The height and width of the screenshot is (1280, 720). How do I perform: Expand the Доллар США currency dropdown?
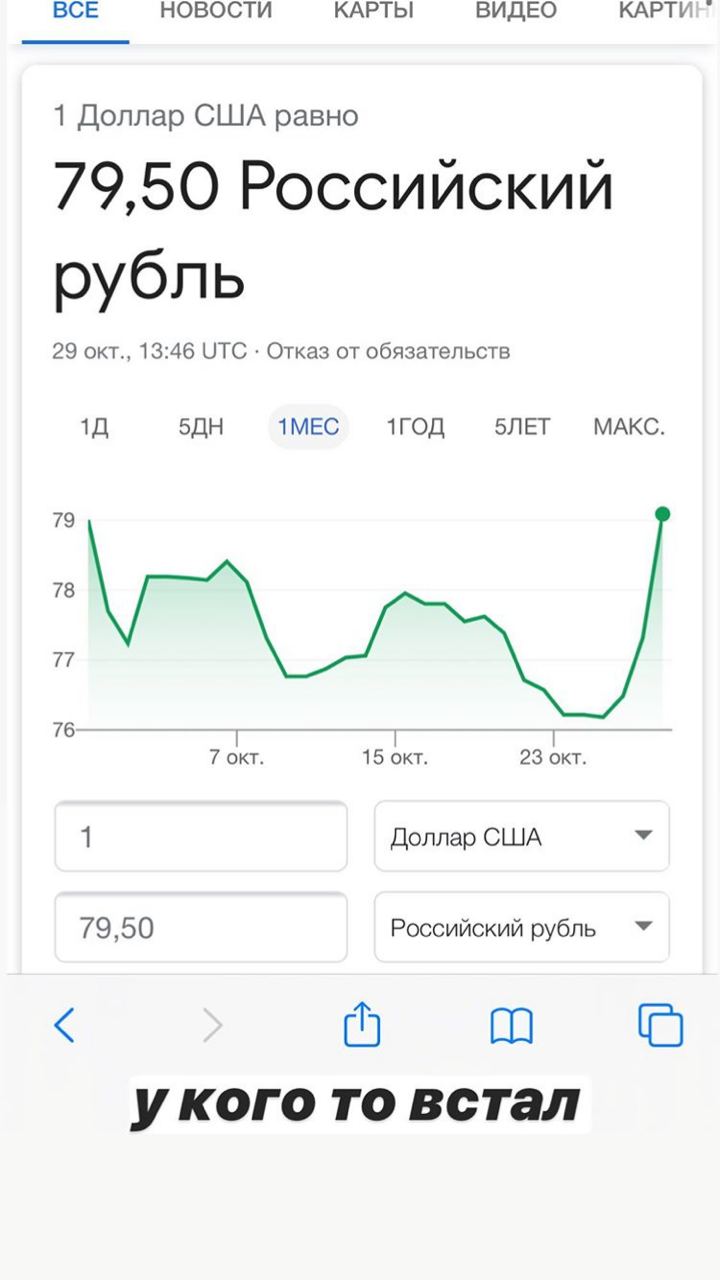click(522, 836)
